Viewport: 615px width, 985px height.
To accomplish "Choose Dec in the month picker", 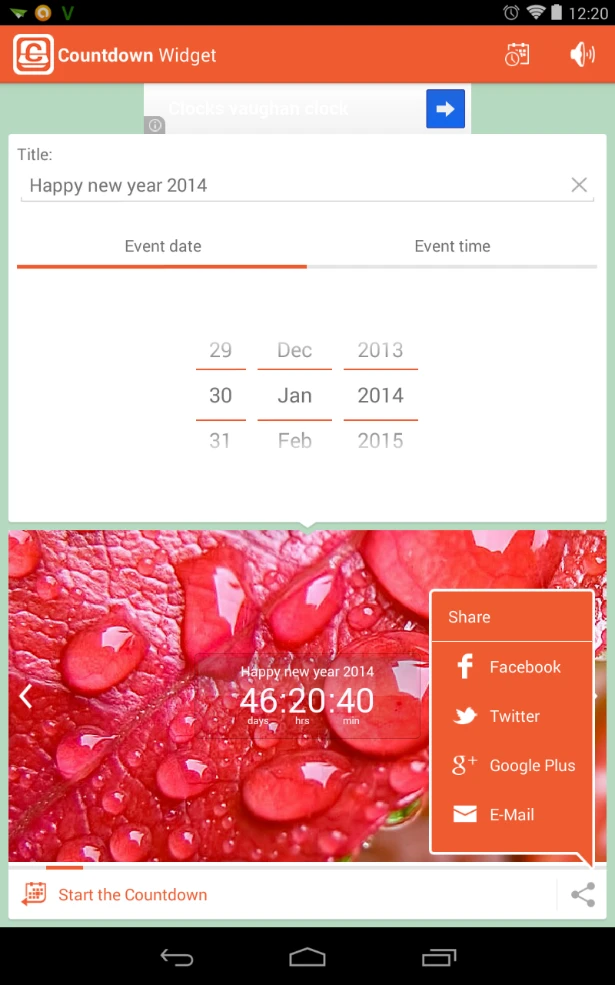I will (295, 350).
